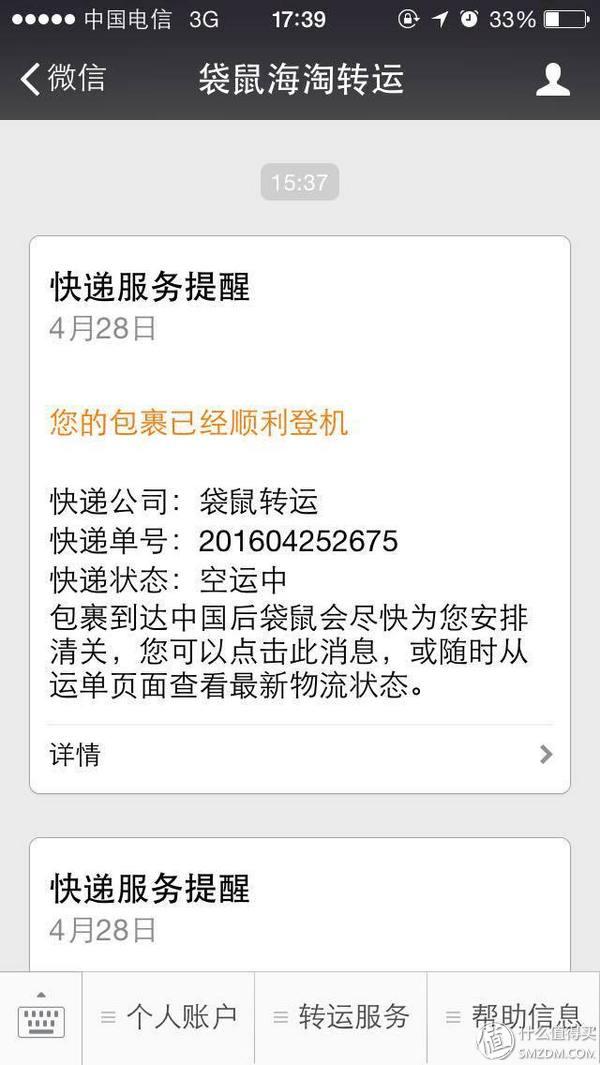Switch to keyboard input
Image resolution: width=600 pixels, height=1065 pixels.
click(x=41, y=1018)
